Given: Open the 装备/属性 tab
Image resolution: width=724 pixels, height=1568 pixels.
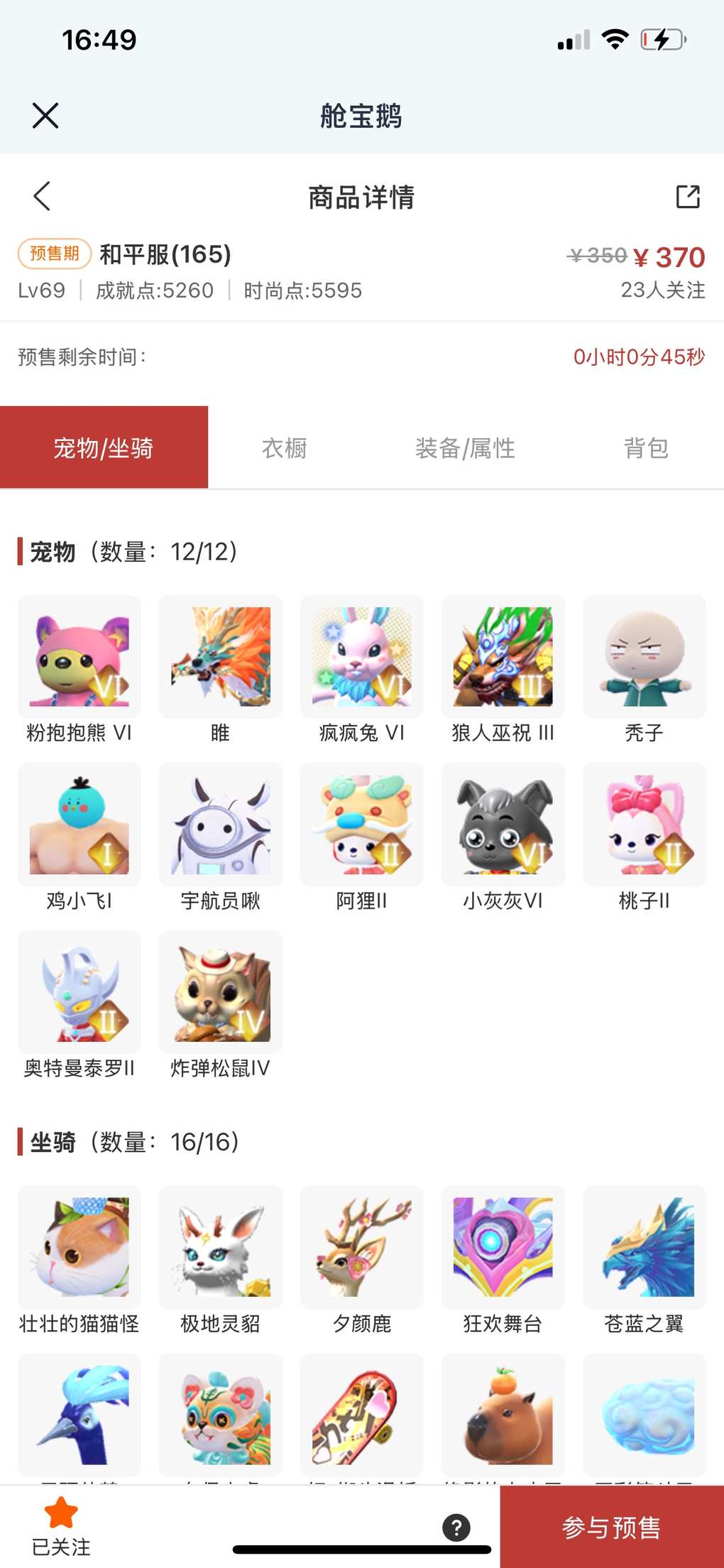Looking at the screenshot, I should [x=465, y=448].
